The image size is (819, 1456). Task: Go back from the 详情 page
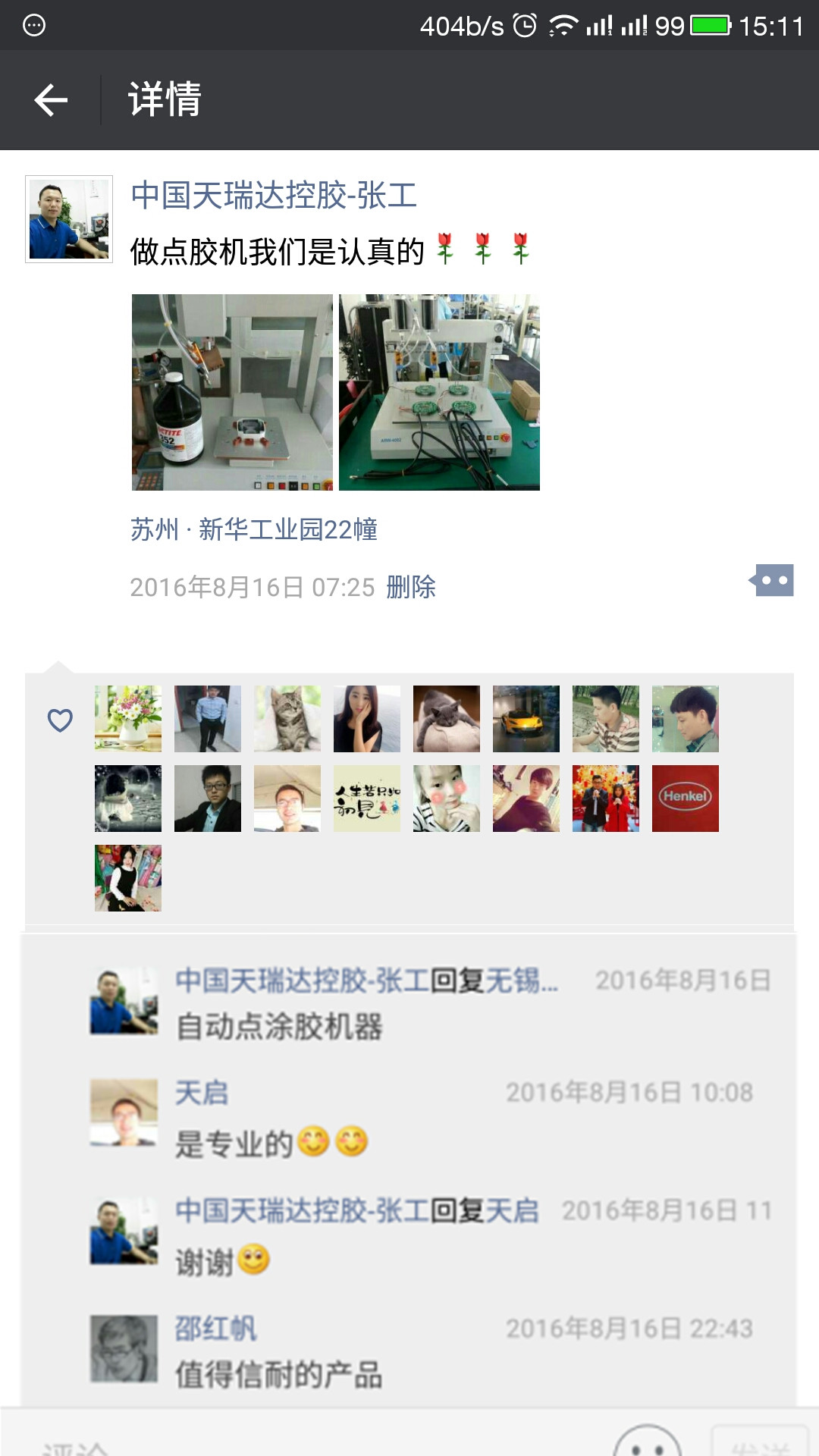coord(51,100)
